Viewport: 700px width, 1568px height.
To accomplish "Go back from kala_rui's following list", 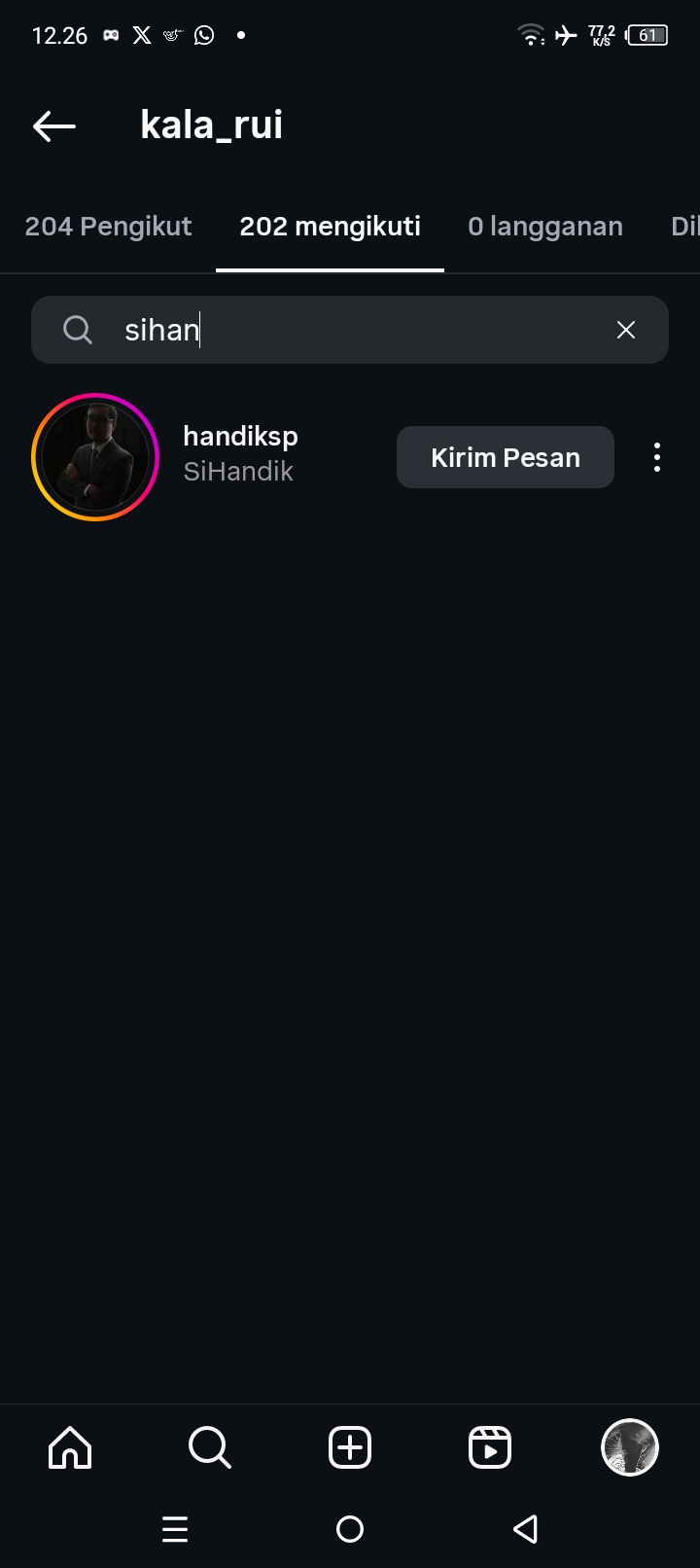I will pyautogui.click(x=54, y=125).
